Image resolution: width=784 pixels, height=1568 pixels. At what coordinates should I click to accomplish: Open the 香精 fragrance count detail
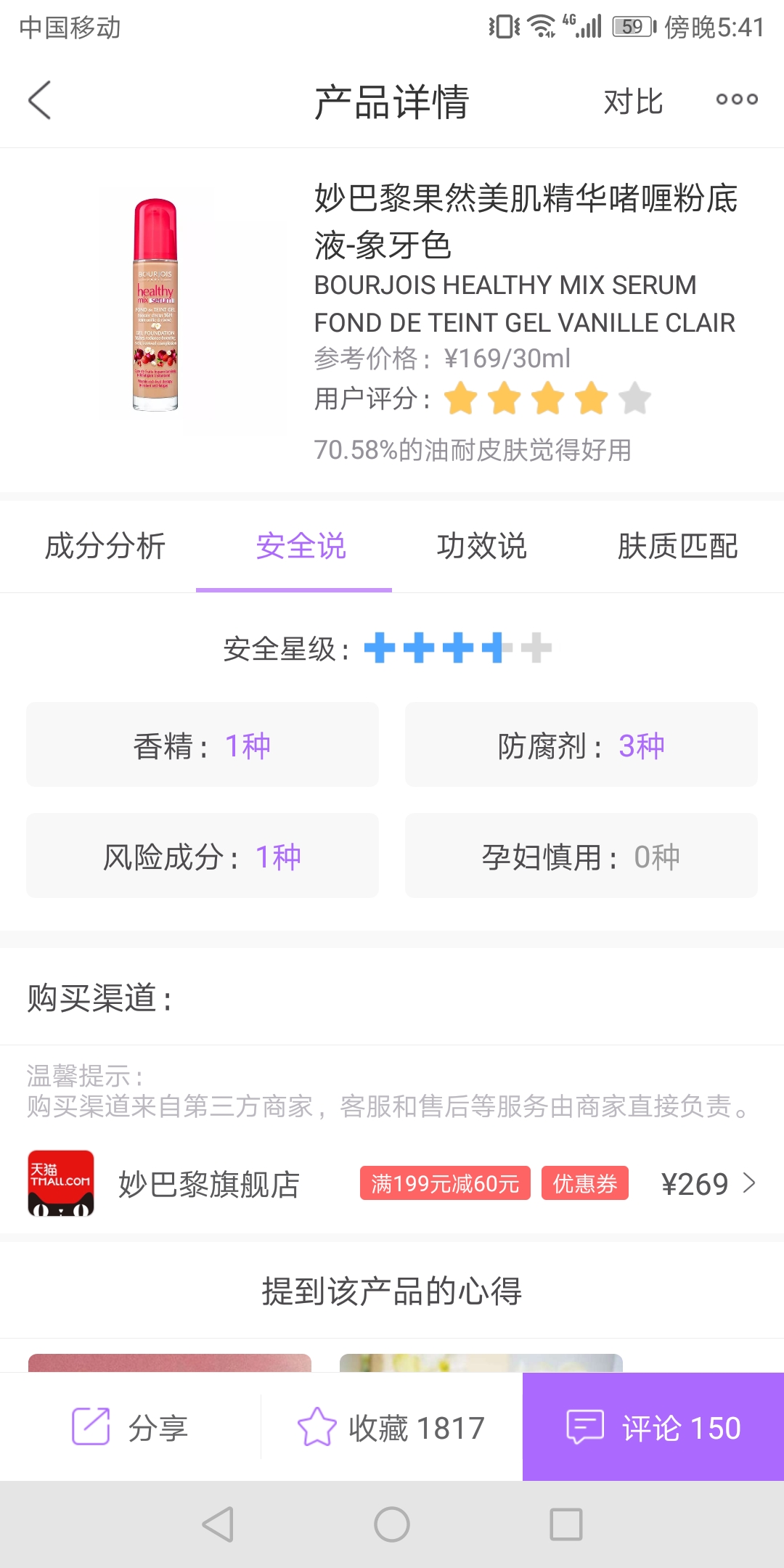[x=202, y=744]
